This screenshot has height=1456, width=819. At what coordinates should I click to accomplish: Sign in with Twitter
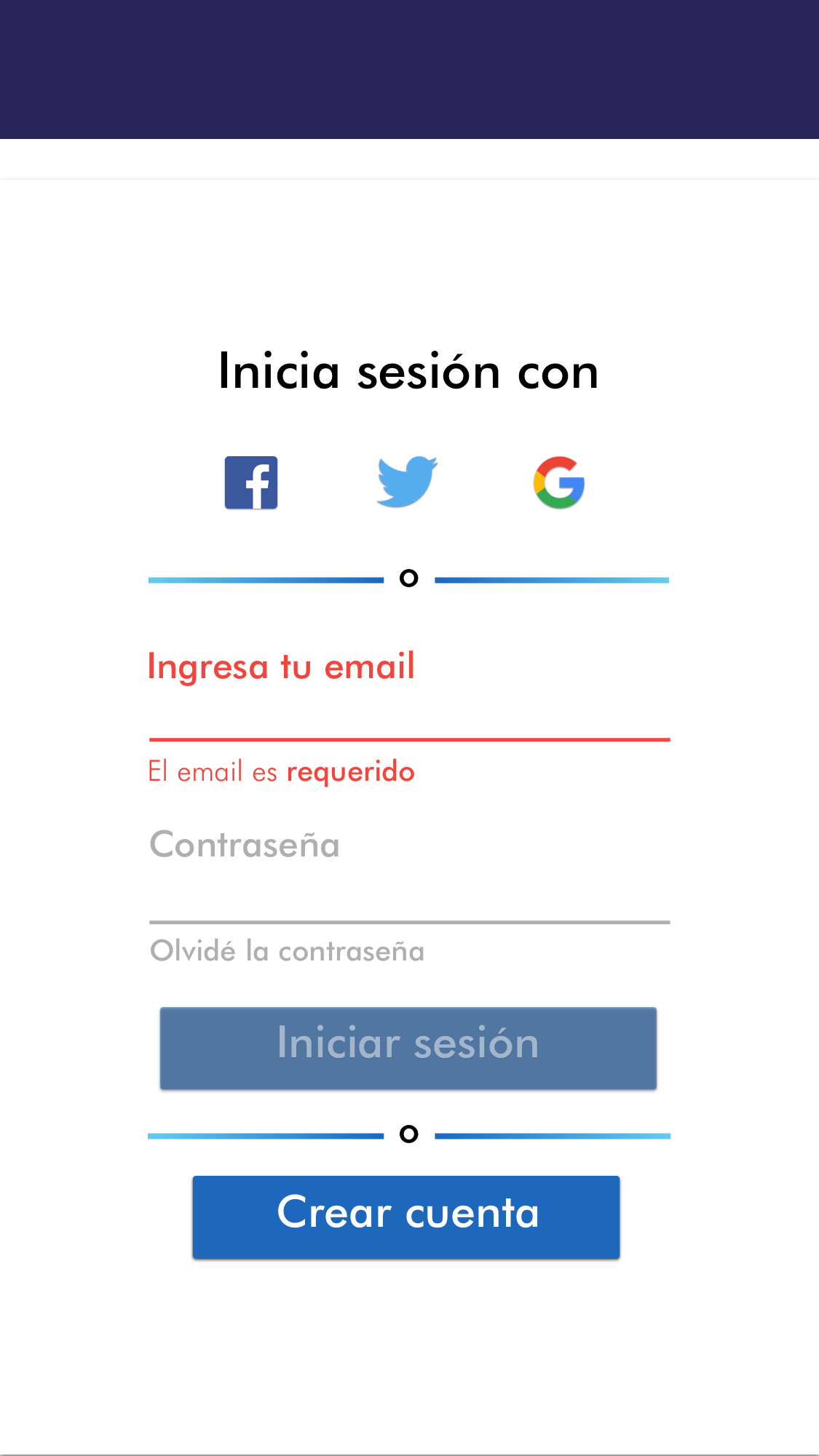(x=407, y=482)
